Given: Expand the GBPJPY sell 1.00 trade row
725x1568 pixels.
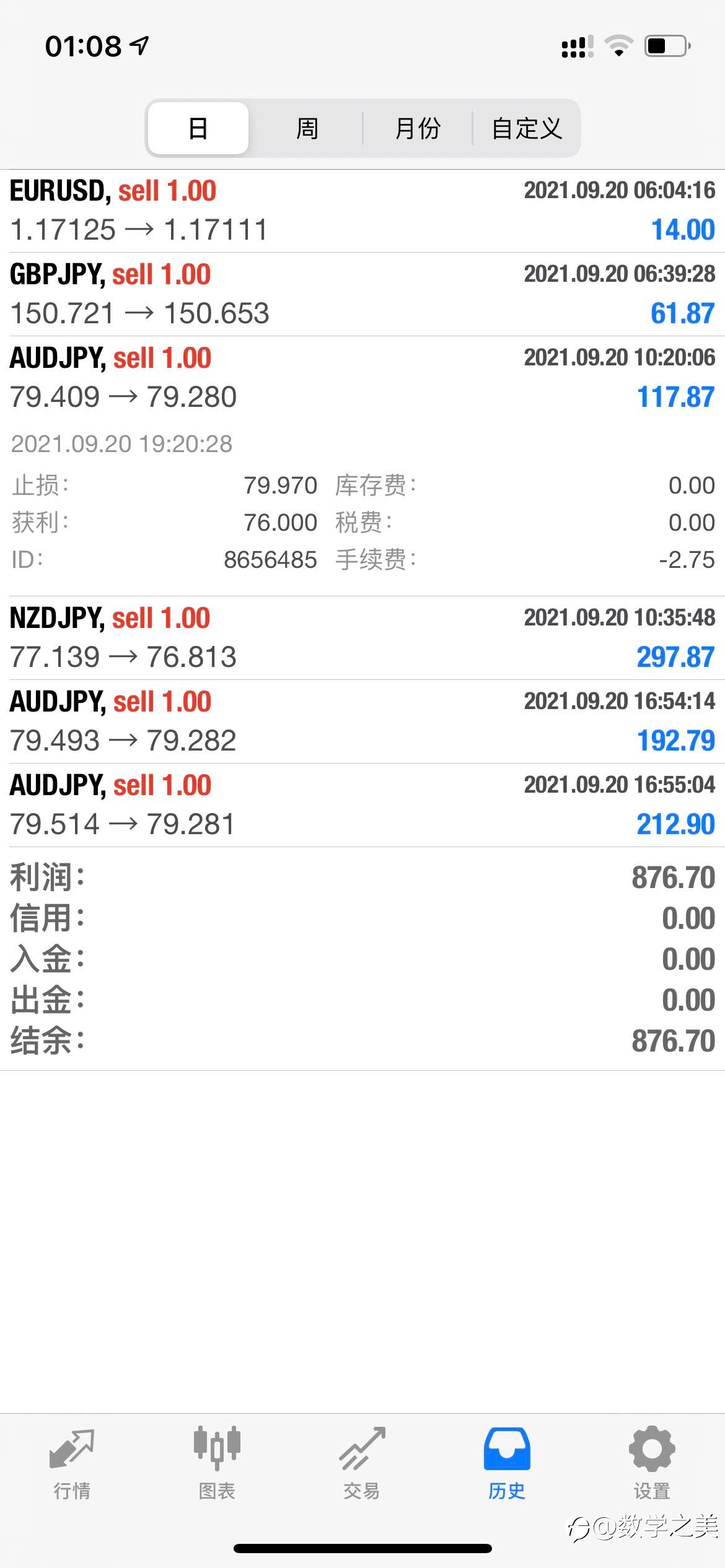Looking at the screenshot, I should click(x=362, y=294).
